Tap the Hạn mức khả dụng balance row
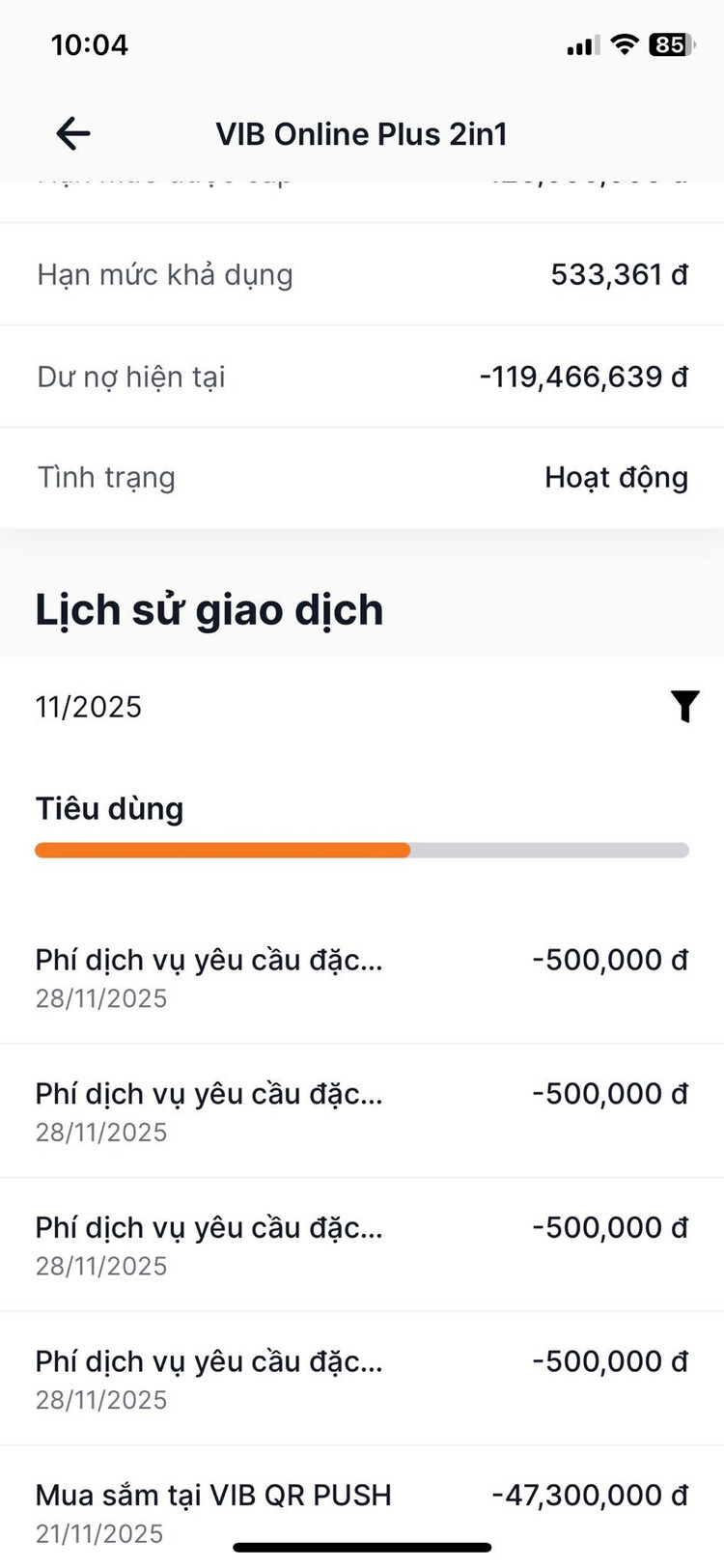 pyautogui.click(x=362, y=274)
